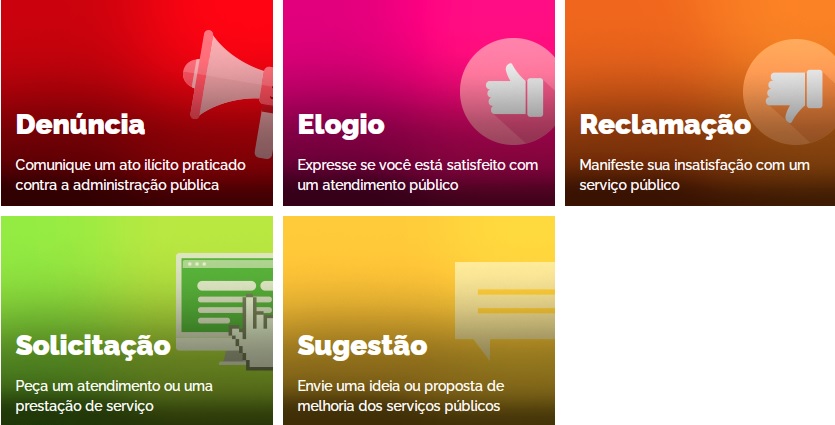This screenshot has width=835, height=425.
Task: Choose the Solicitação card
Action: coord(137,320)
